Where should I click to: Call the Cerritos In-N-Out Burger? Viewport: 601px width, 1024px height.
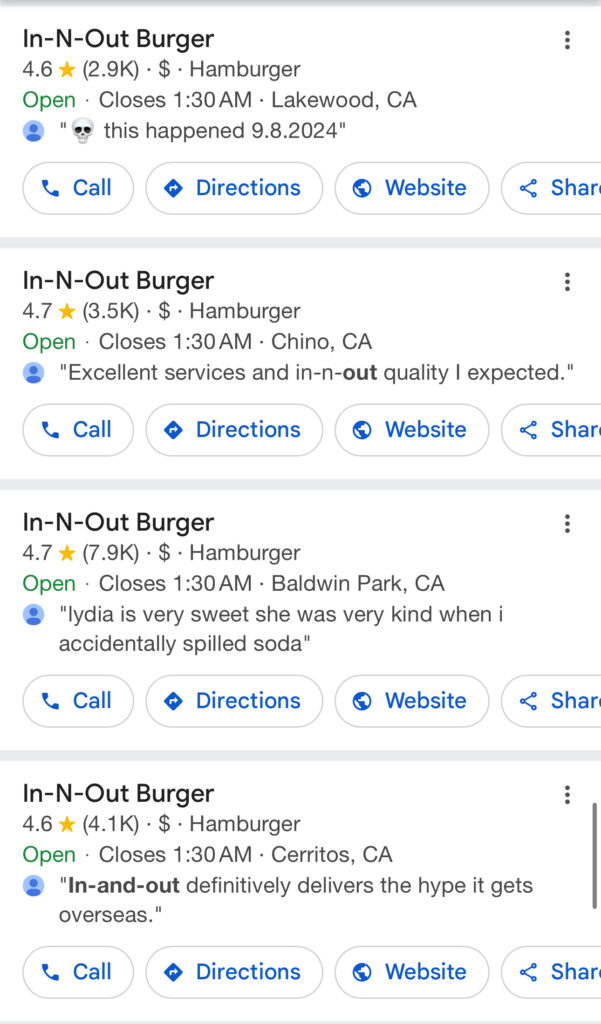click(x=78, y=972)
